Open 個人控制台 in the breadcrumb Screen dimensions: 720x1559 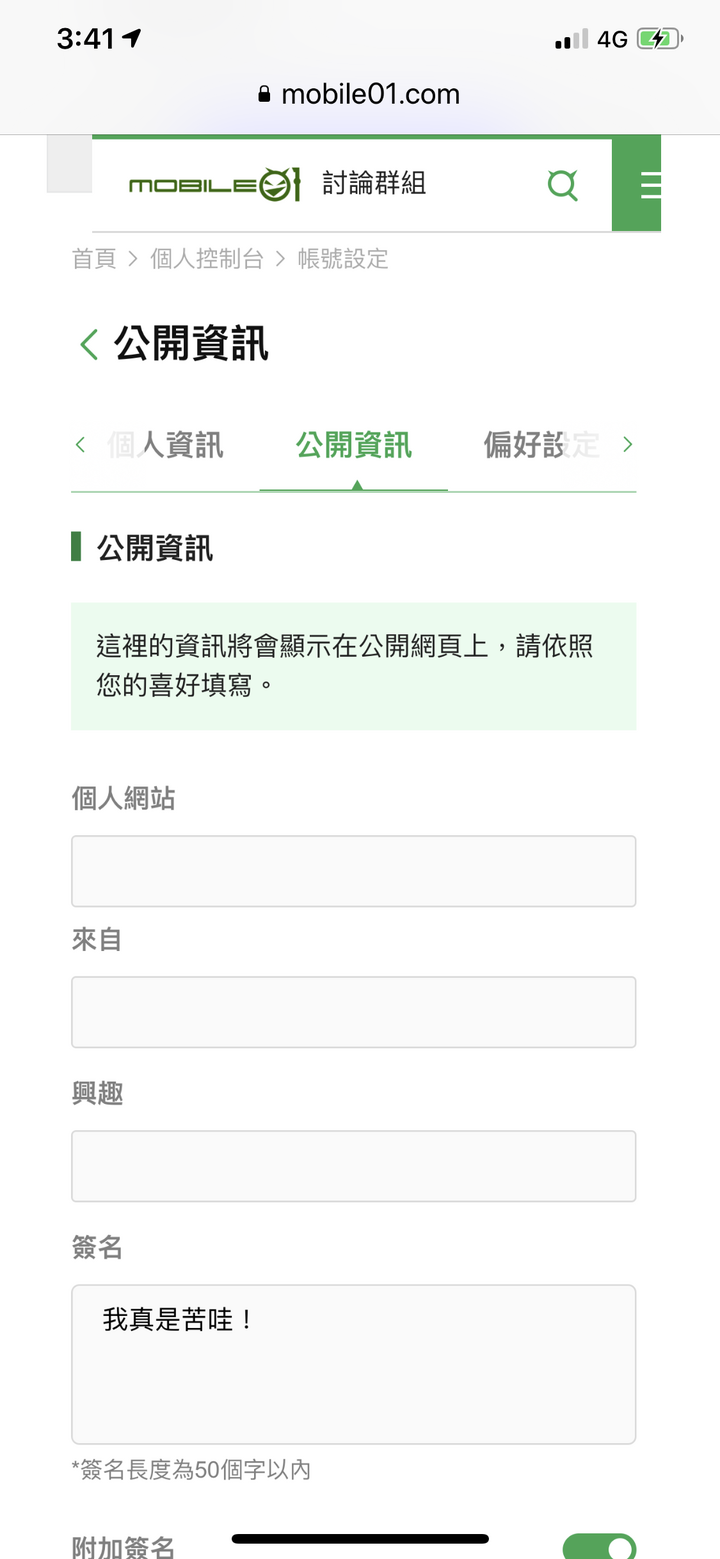(207, 259)
